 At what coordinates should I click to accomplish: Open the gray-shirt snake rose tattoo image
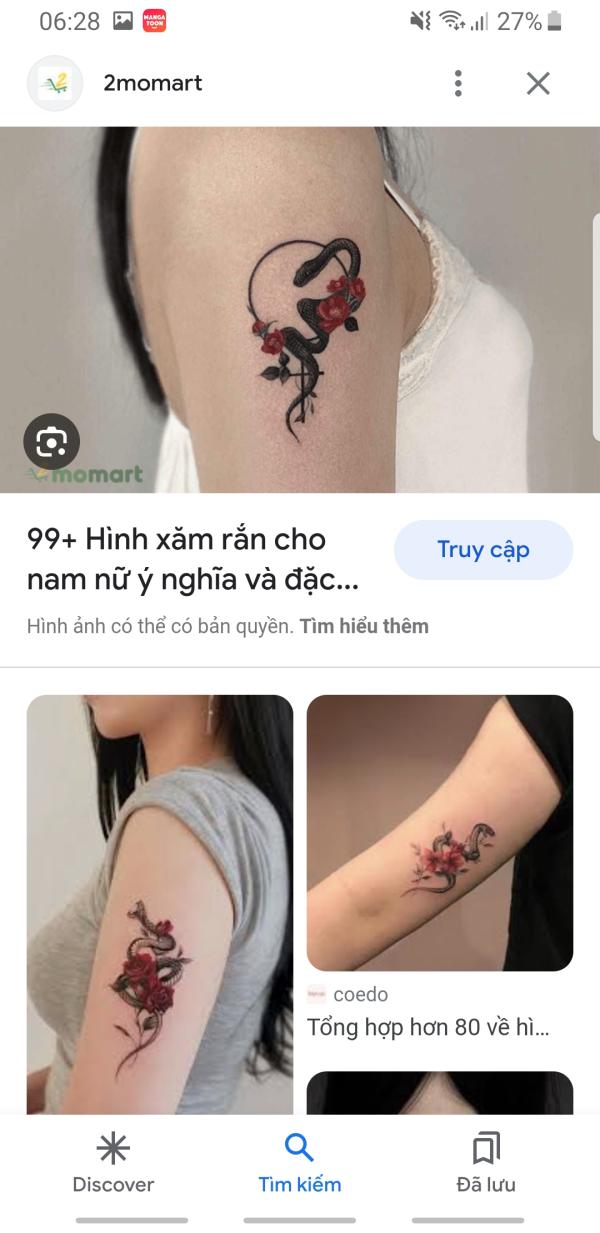click(x=160, y=905)
